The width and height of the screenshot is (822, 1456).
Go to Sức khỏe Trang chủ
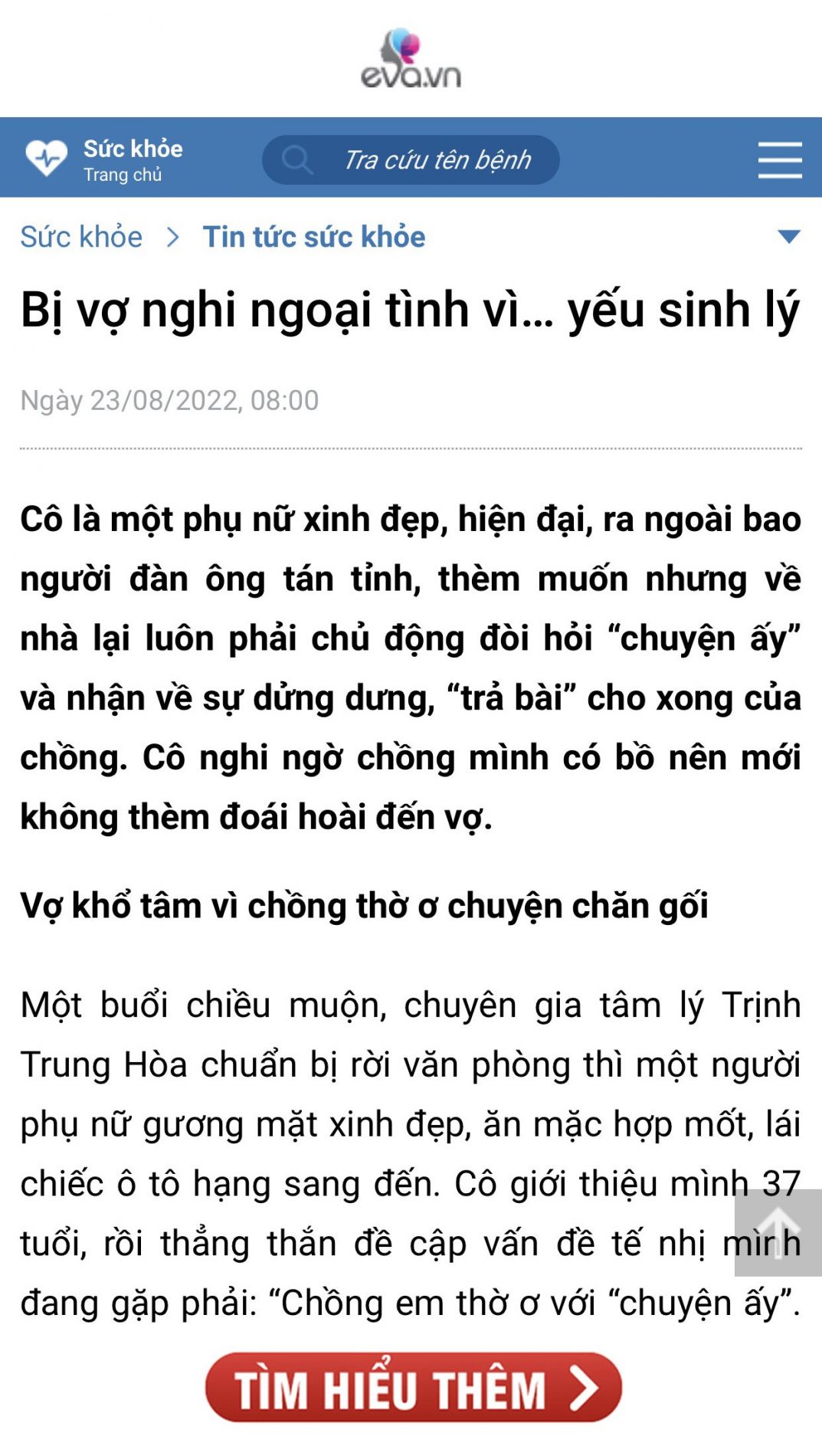105,159
